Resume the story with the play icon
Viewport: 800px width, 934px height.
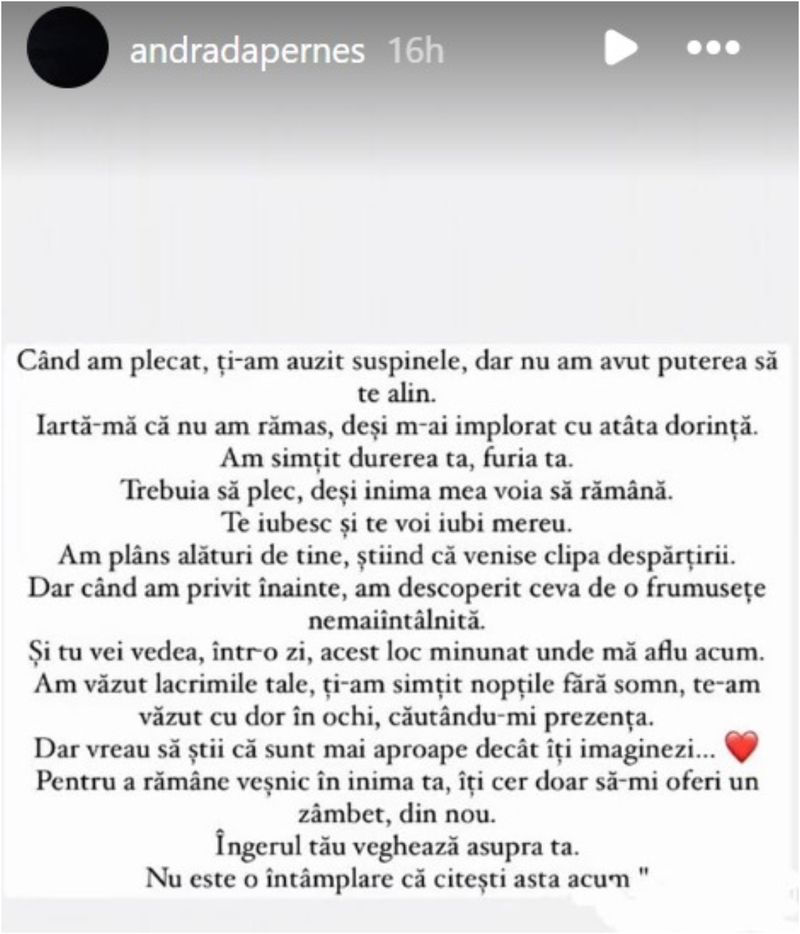click(620, 49)
